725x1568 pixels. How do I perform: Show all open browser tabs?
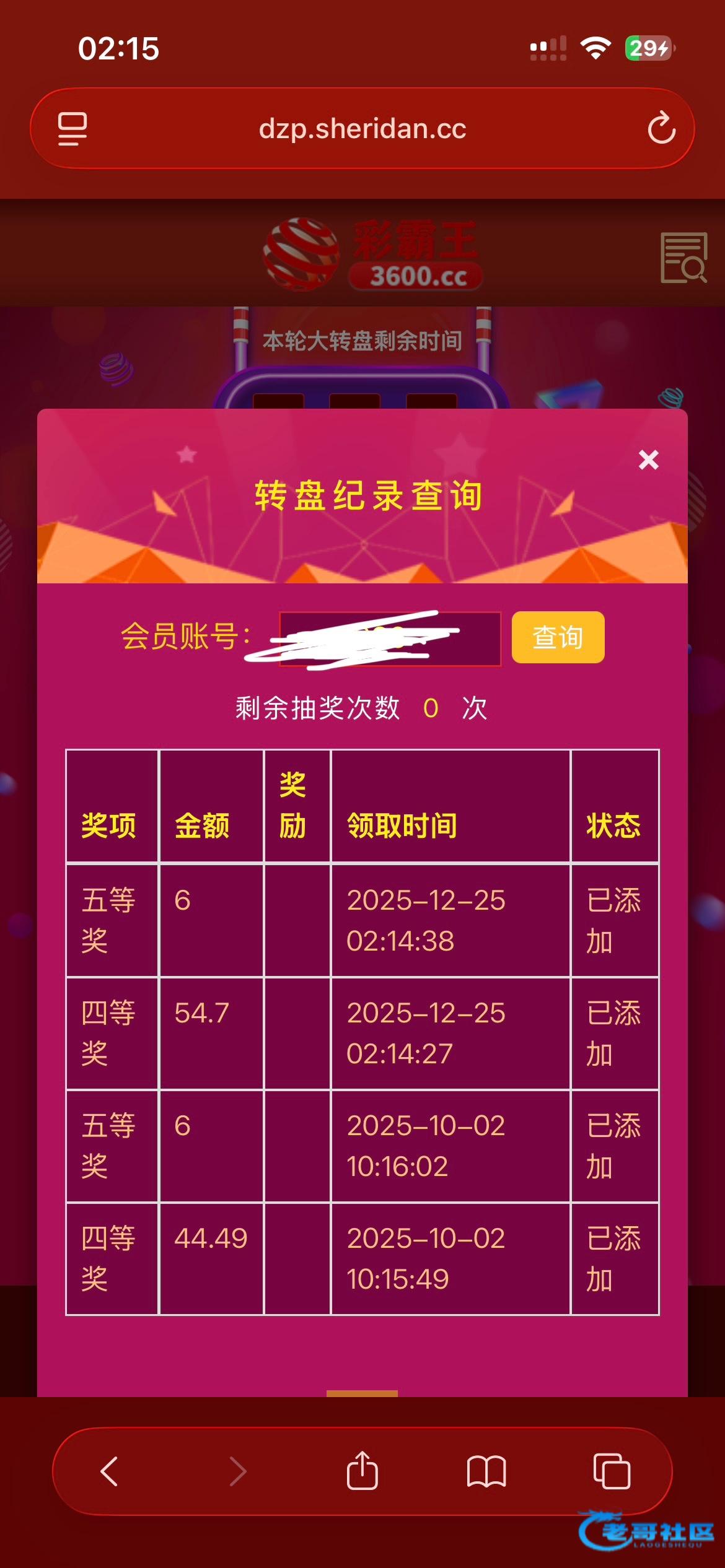[x=612, y=1471]
